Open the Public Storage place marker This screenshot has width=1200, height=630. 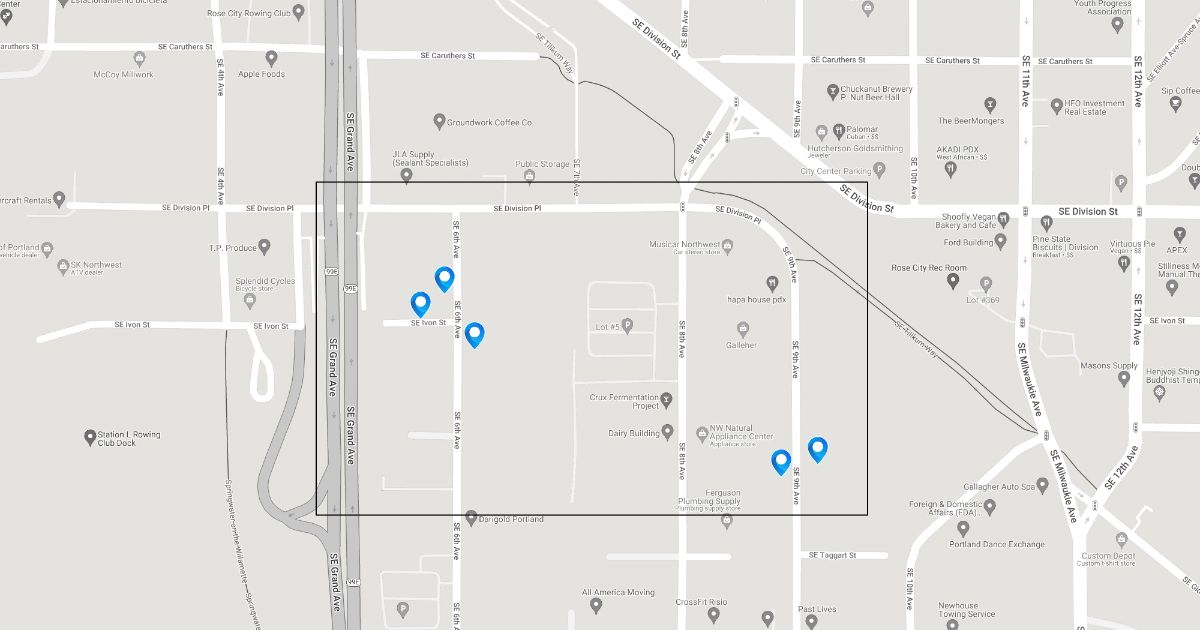coord(529,177)
